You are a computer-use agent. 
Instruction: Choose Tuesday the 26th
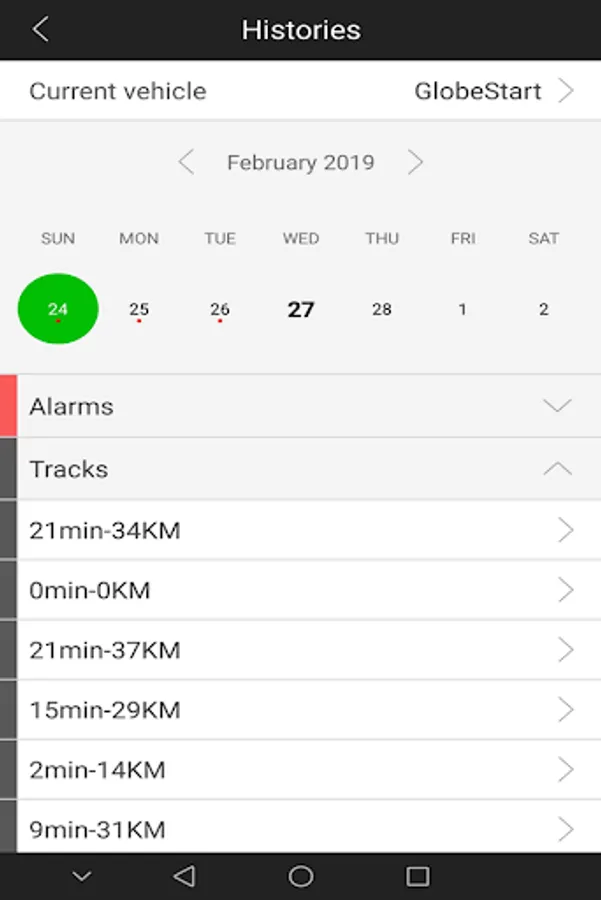click(x=220, y=309)
